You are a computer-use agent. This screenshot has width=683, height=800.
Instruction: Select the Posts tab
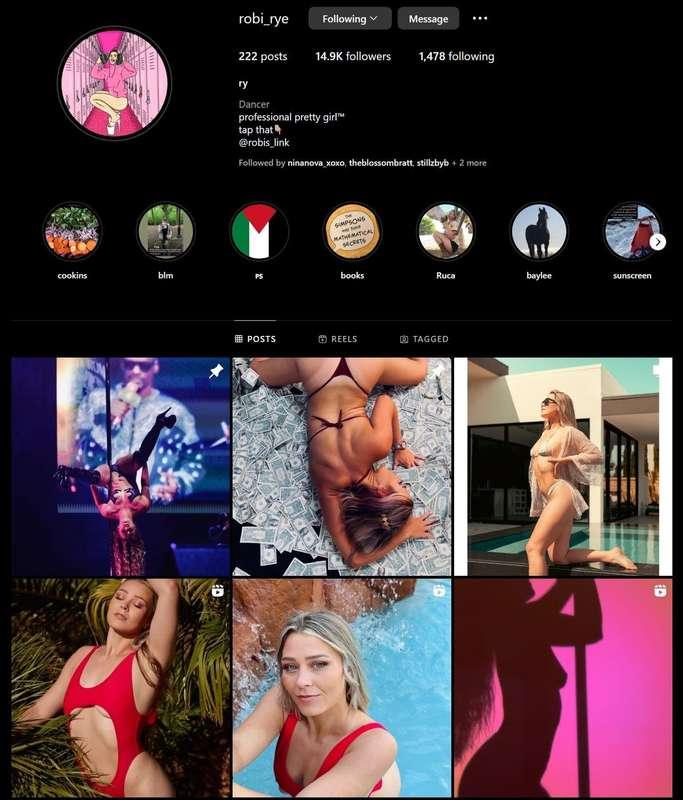coord(255,339)
